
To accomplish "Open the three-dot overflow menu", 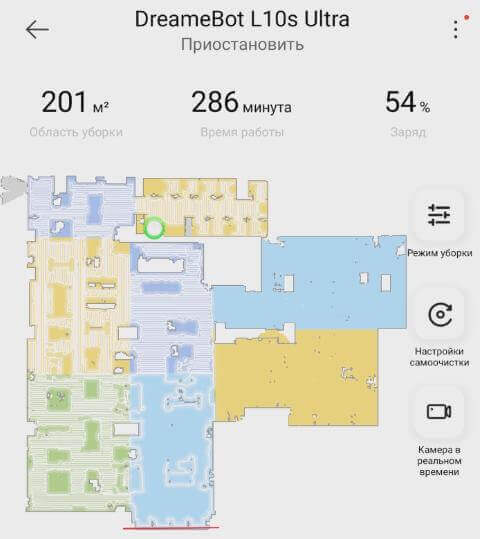I will (456, 29).
